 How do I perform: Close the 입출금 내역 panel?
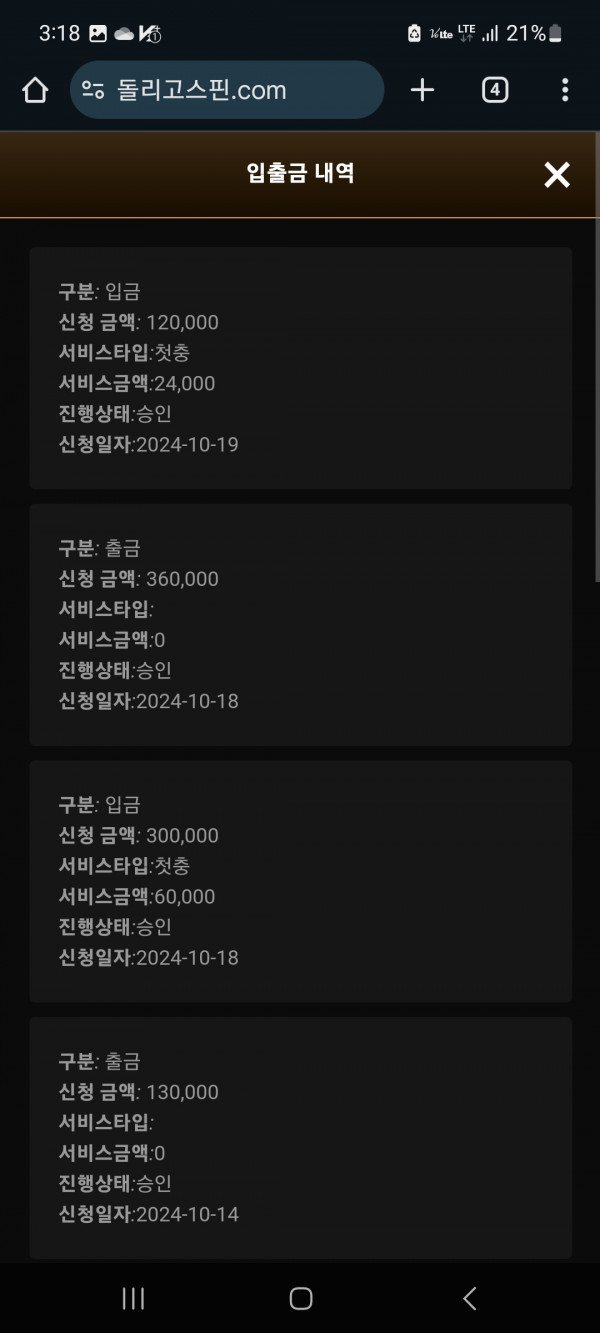click(x=556, y=175)
